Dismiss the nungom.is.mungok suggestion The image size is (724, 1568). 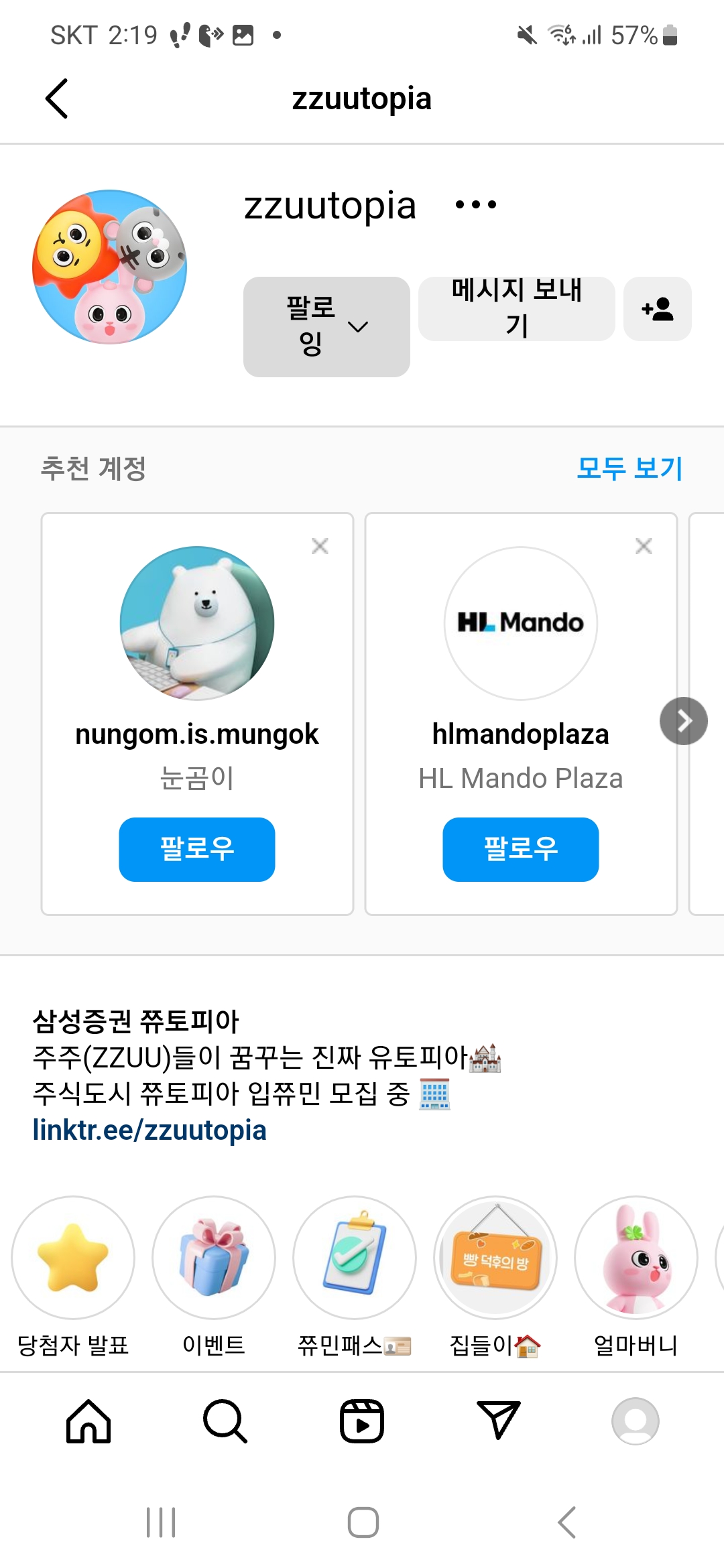tap(320, 545)
